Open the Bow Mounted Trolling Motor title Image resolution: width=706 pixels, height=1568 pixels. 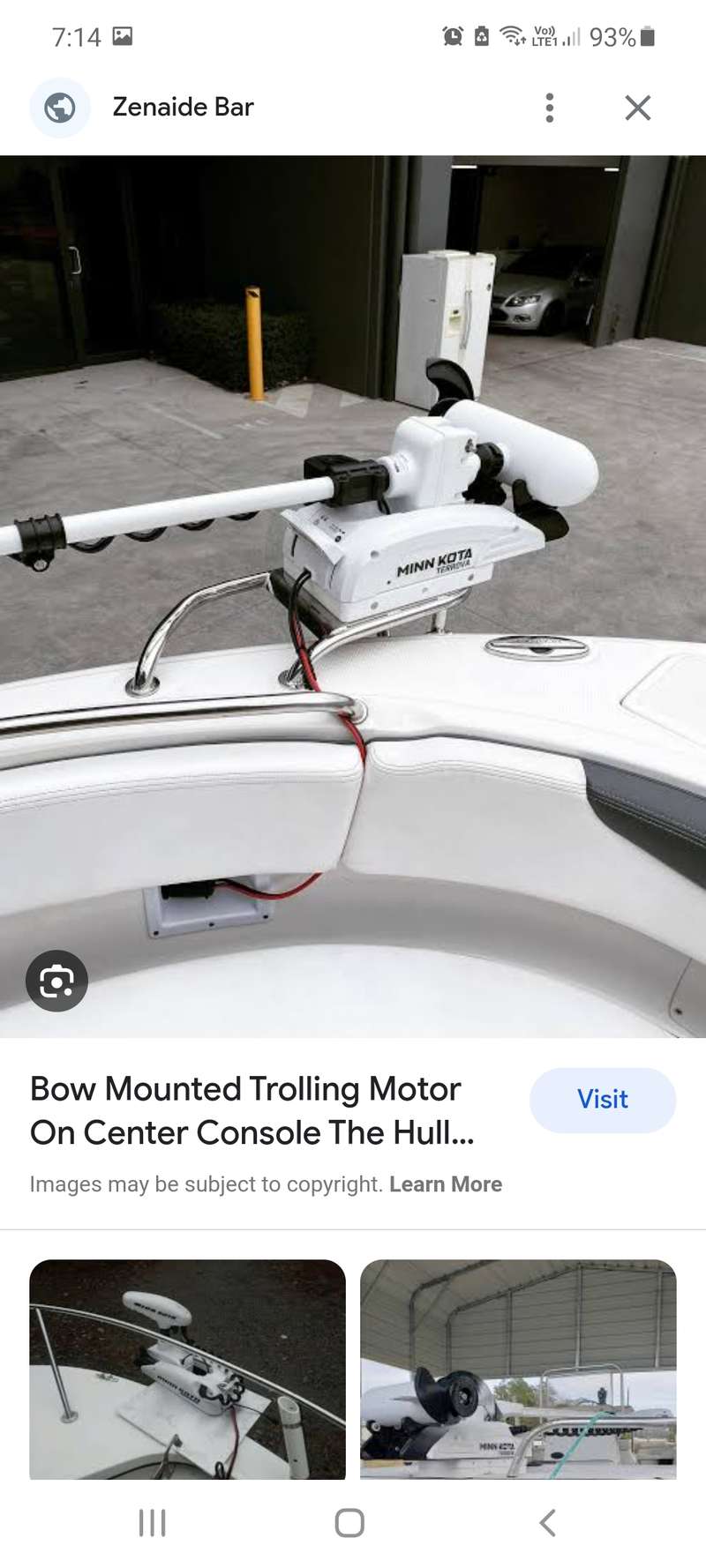coord(252,1110)
